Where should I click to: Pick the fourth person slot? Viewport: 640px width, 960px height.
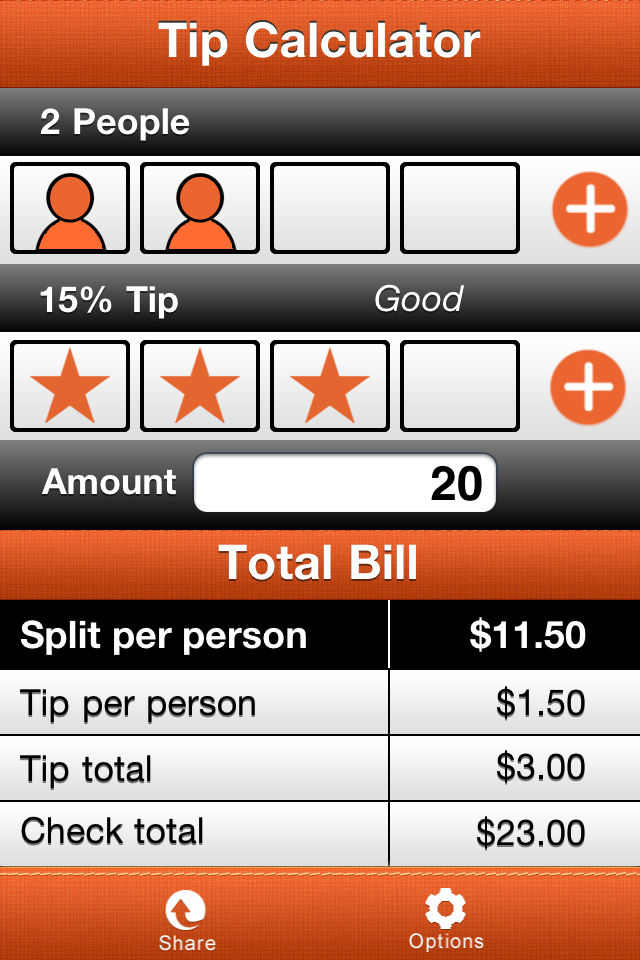(460, 208)
